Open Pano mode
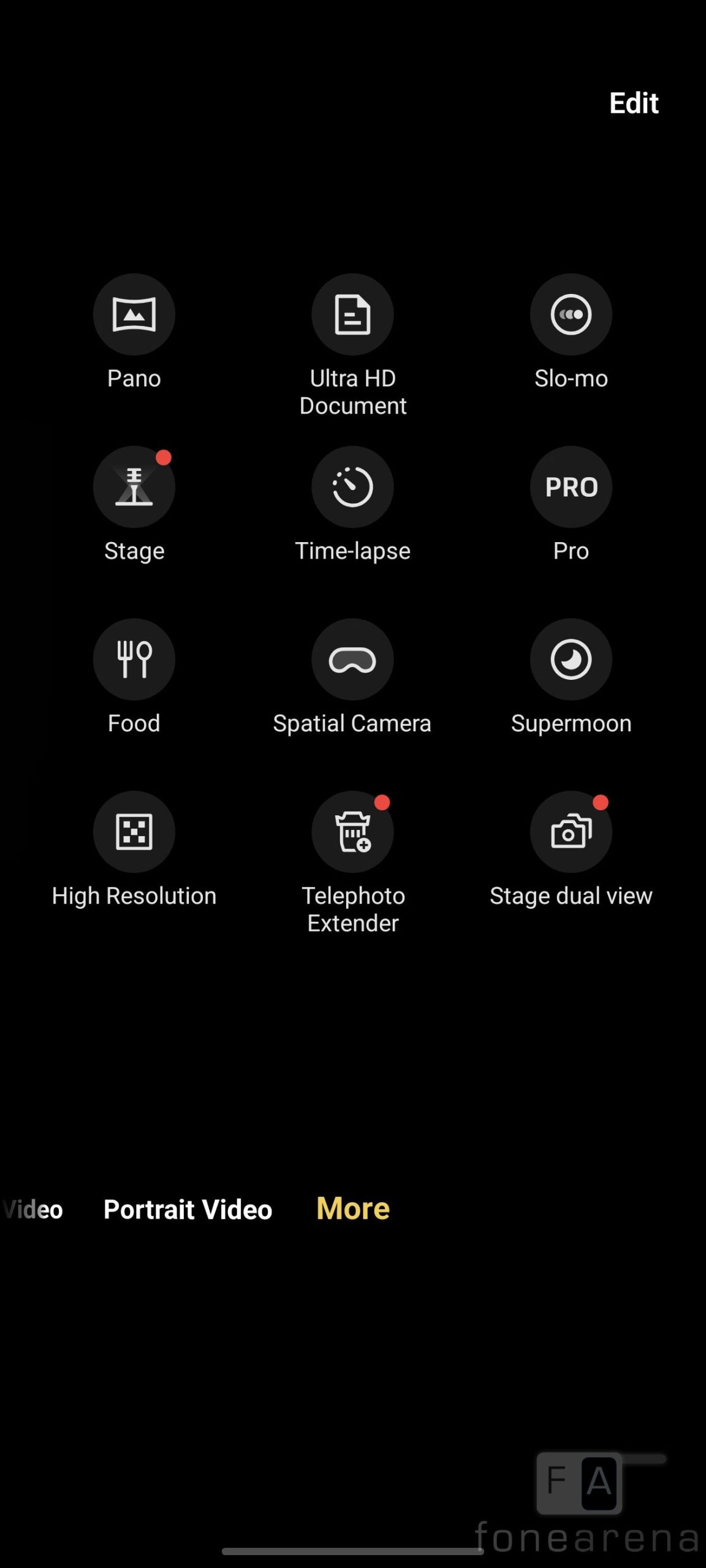This screenshot has width=706, height=1568. click(x=134, y=315)
